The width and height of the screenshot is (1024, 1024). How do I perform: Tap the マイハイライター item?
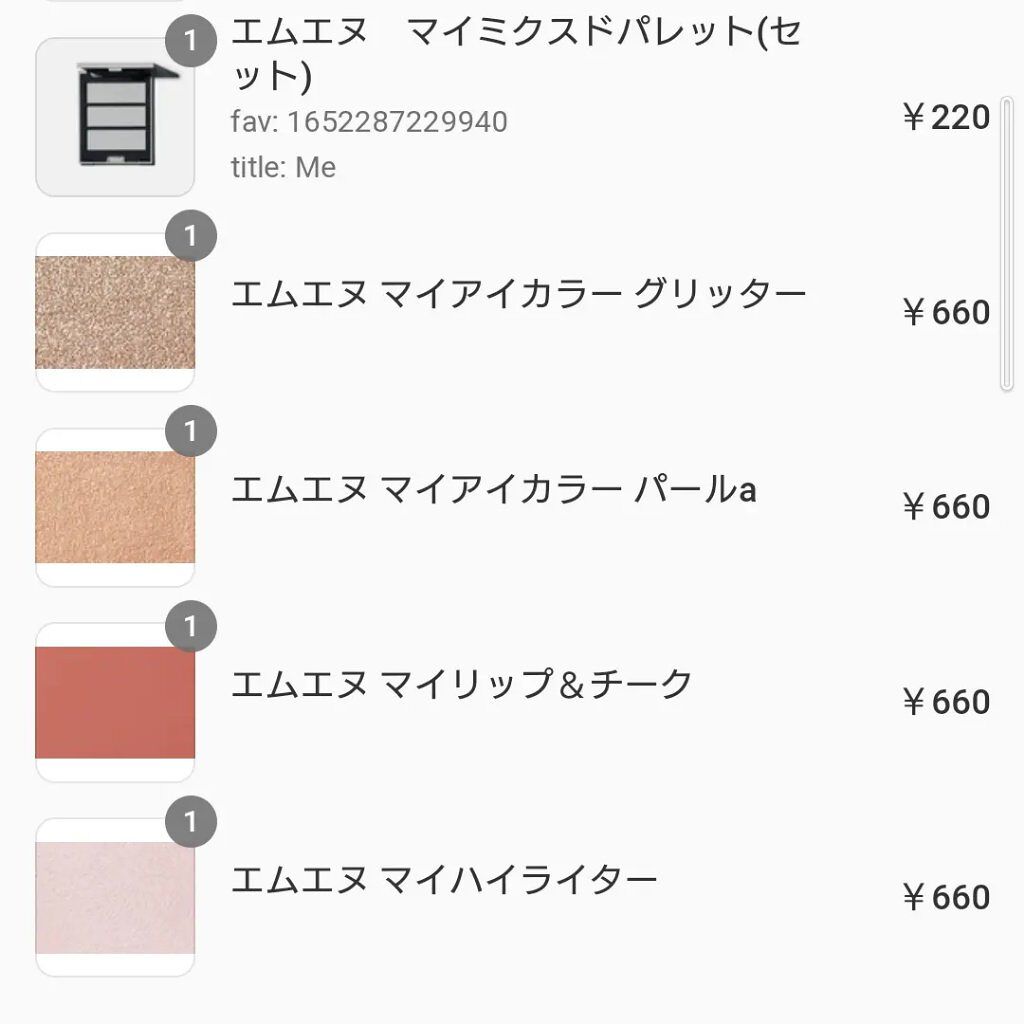coord(444,880)
